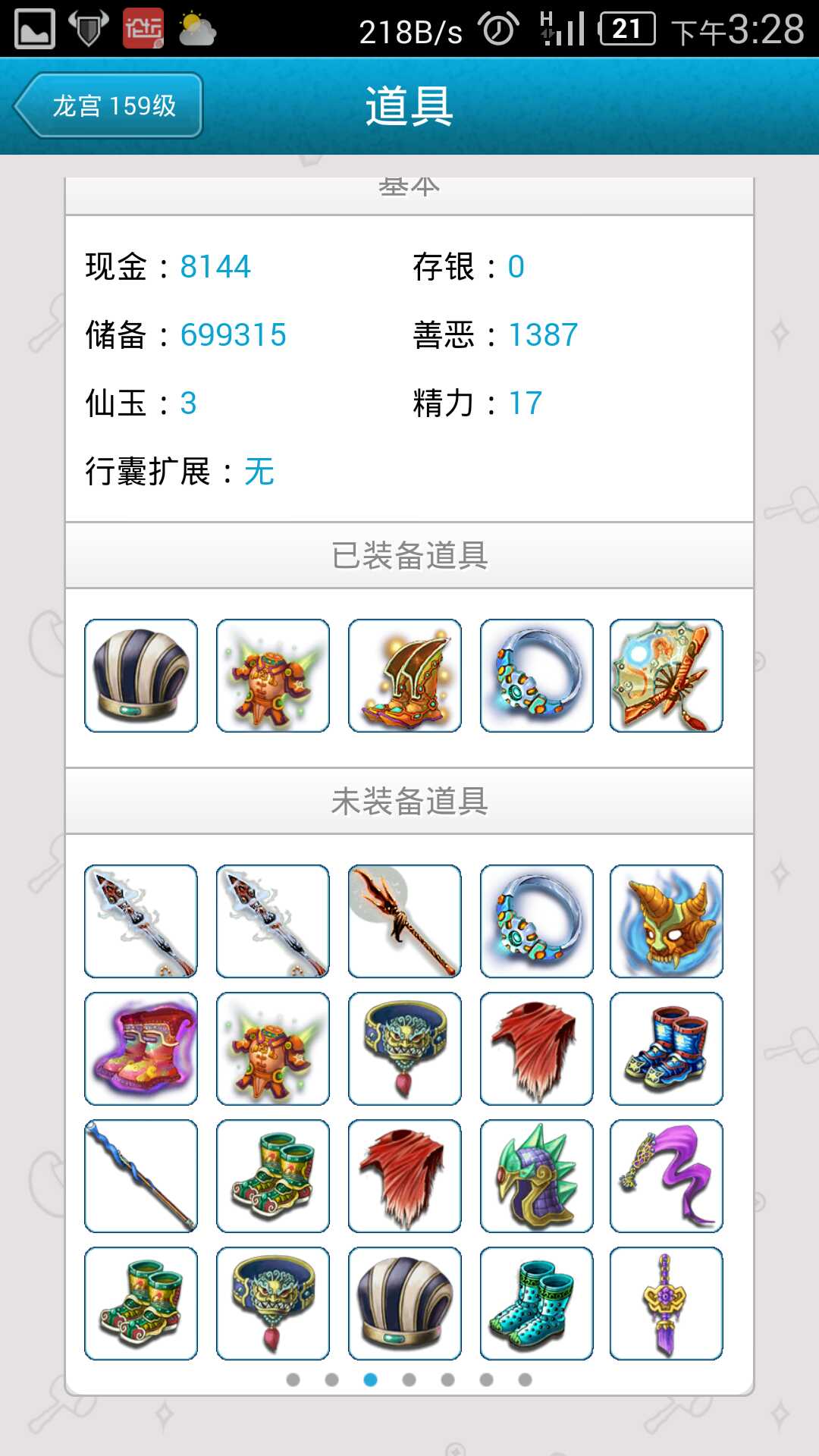Open the purple crystal pendant item
The width and height of the screenshot is (819, 1456).
667,1304
